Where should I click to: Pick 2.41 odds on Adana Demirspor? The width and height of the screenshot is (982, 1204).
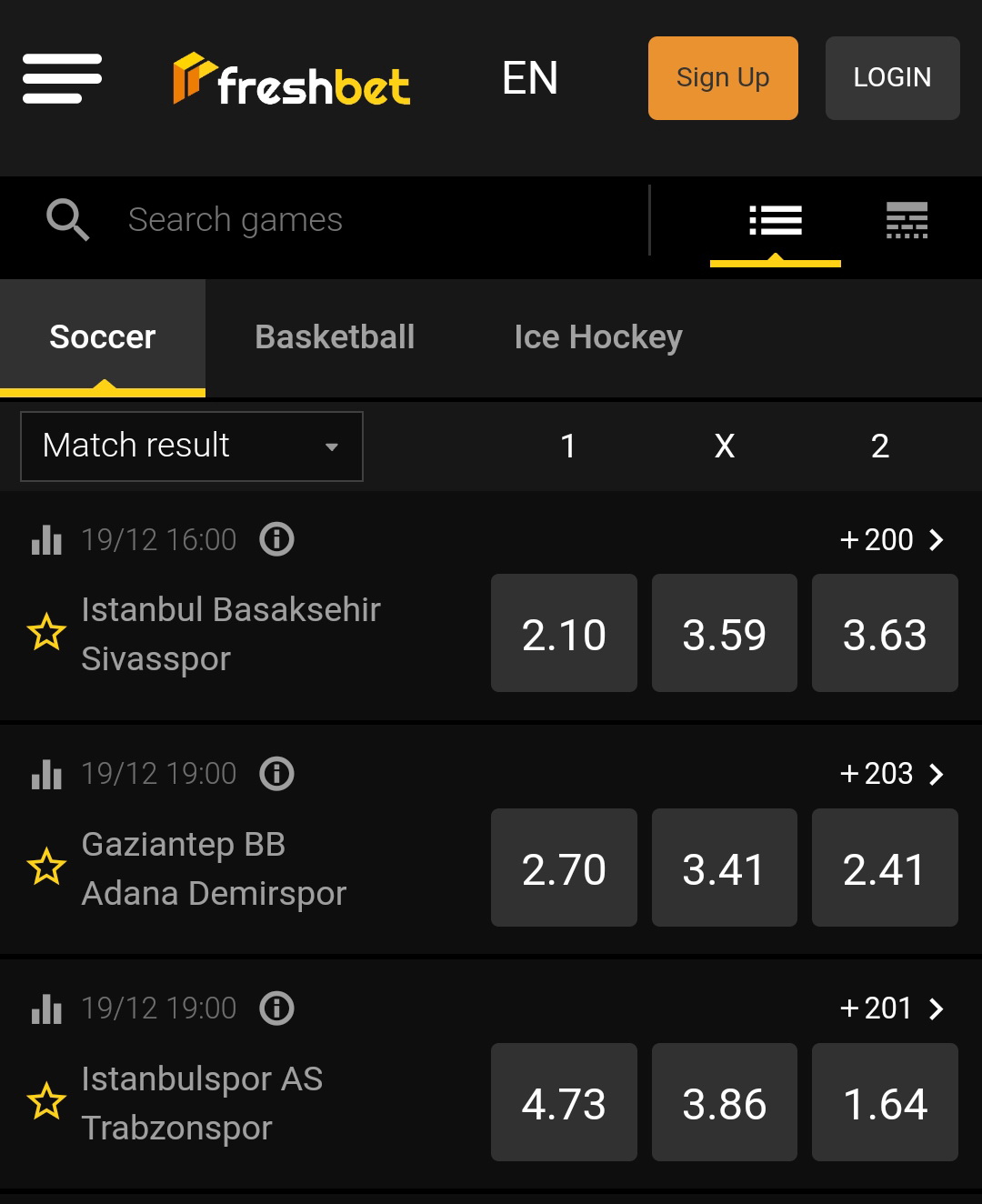(x=884, y=868)
